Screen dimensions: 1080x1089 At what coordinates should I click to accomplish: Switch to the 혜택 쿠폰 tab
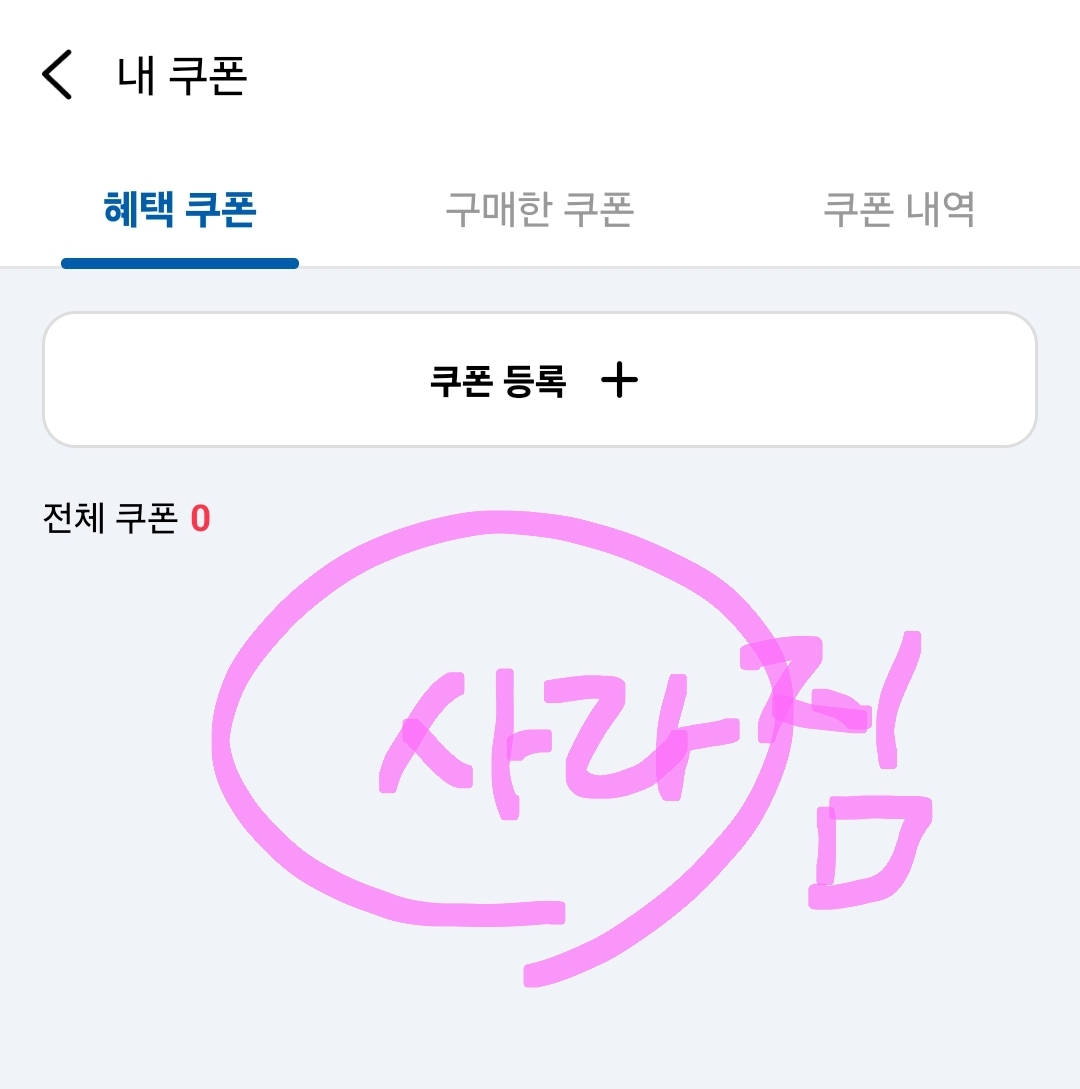pyautogui.click(x=180, y=210)
